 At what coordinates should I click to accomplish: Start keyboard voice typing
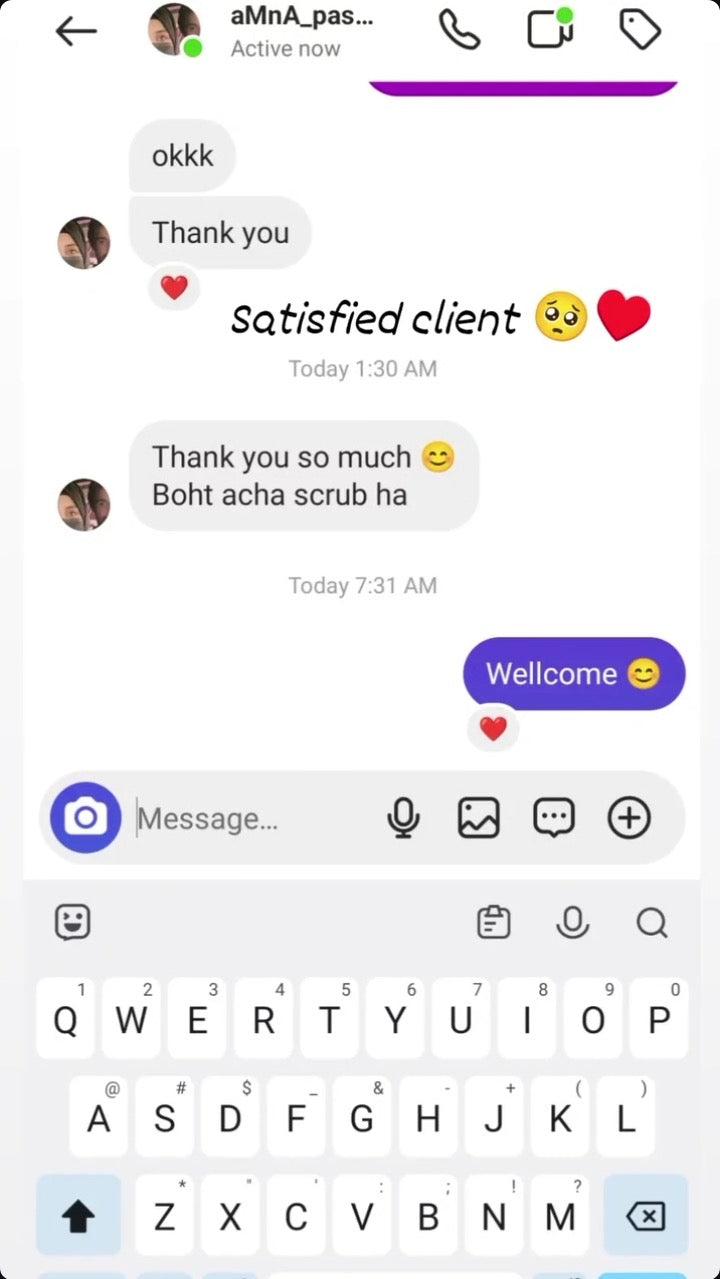click(572, 922)
